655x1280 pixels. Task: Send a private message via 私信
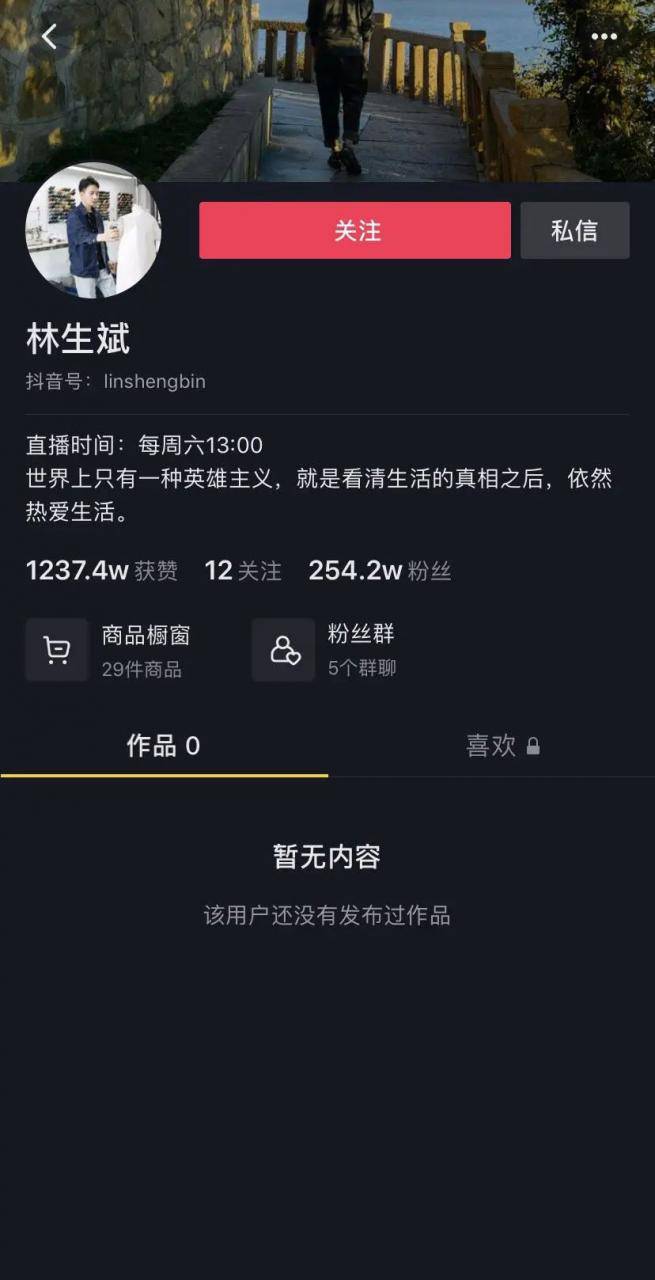click(x=574, y=230)
